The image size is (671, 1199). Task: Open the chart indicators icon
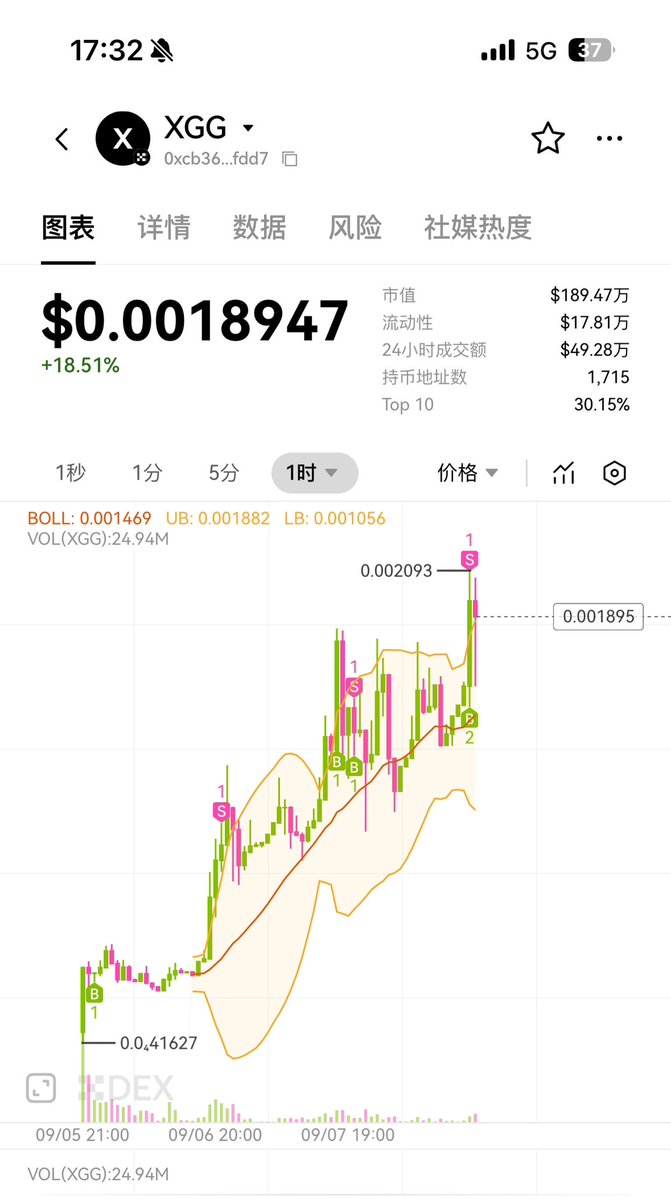click(x=564, y=473)
